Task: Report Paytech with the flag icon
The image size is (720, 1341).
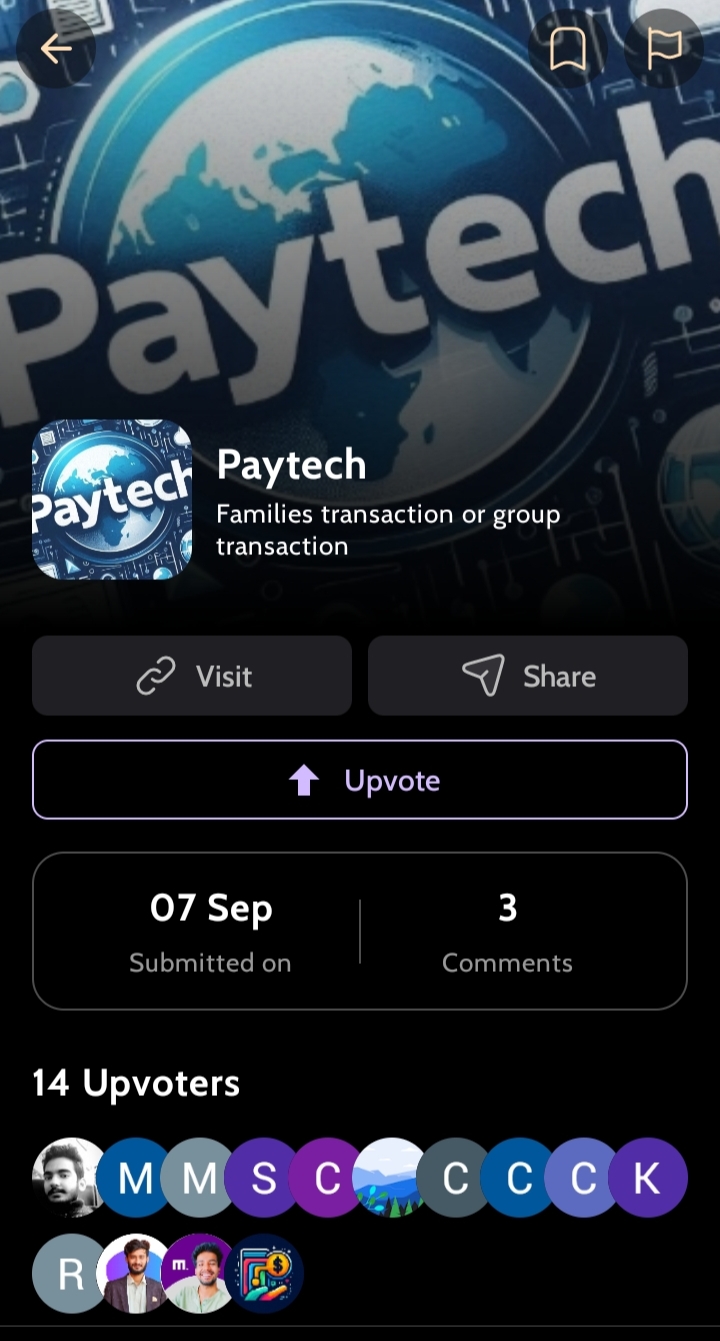Action: [664, 49]
